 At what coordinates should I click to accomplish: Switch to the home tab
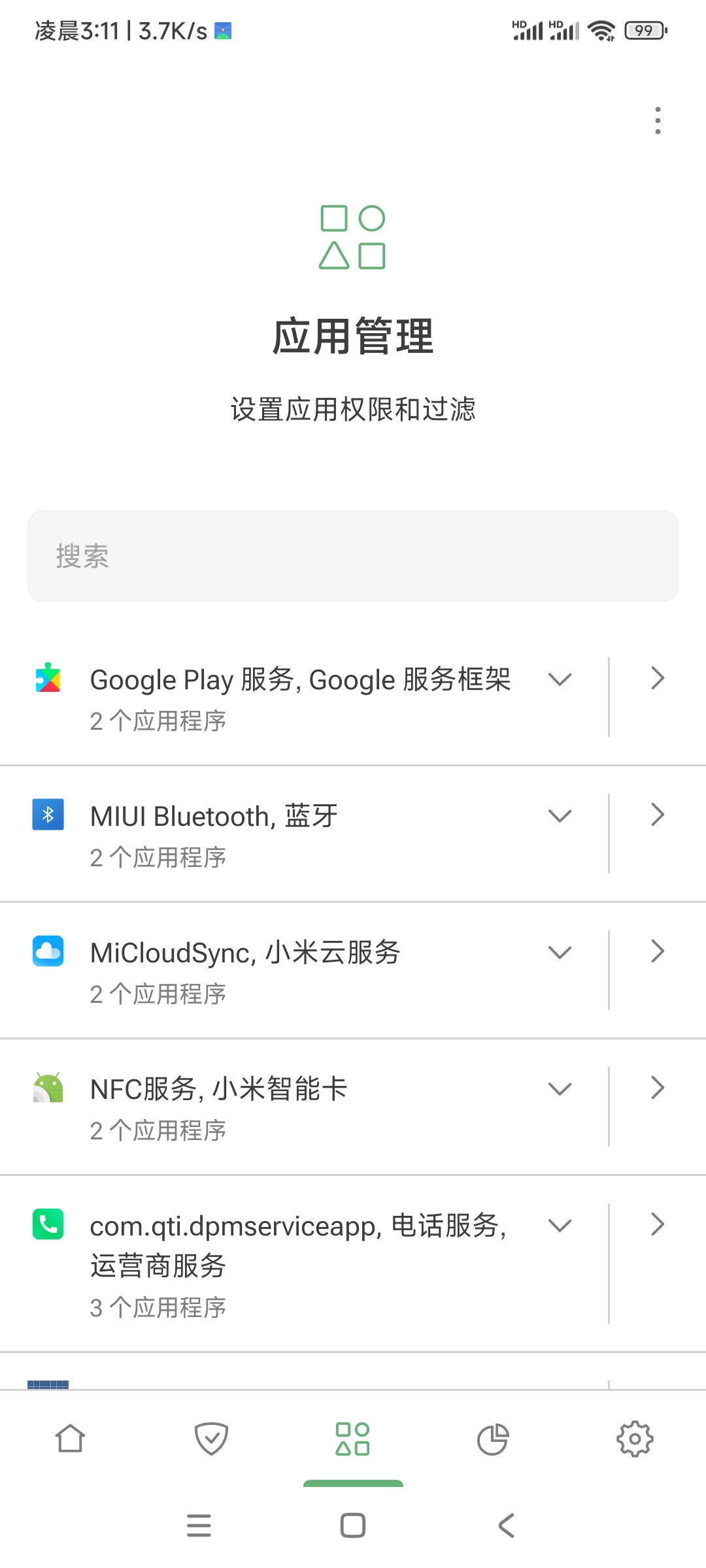pos(71,1439)
